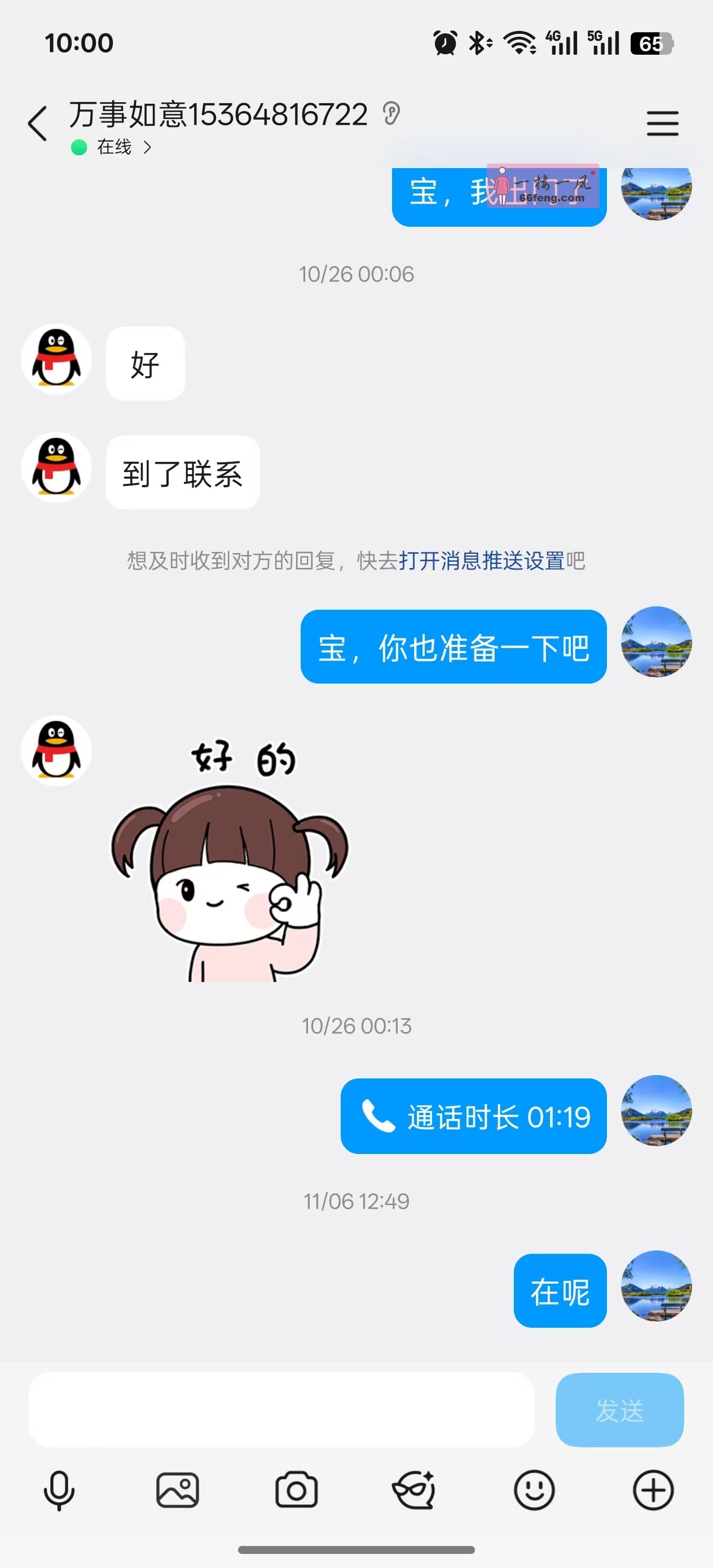Open the chat settings hamburger menu
Screen dimensions: 713x1568
coord(663,124)
